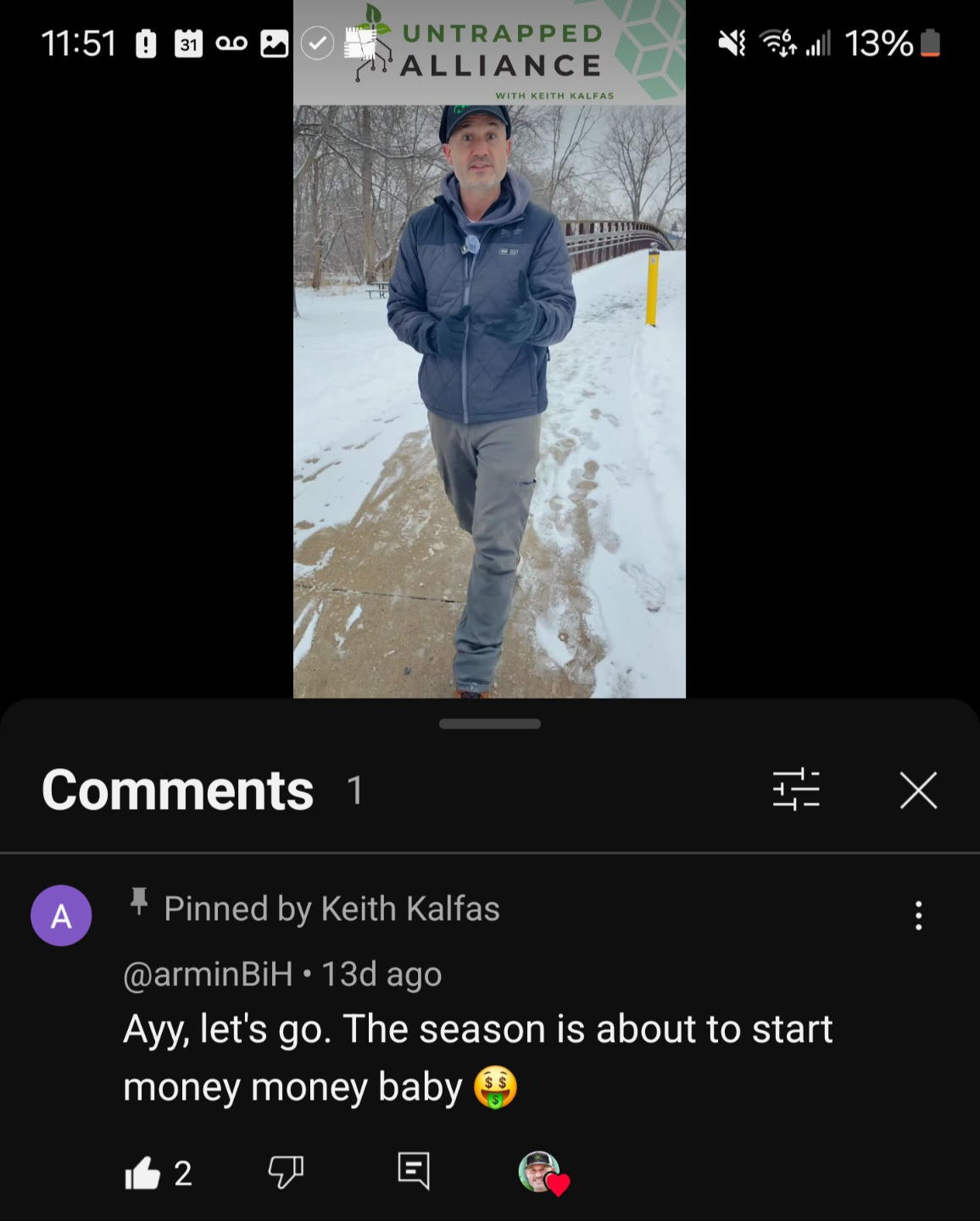Dislike the comment by @arminBiH
This screenshot has height=1221, width=980.
pyautogui.click(x=286, y=1172)
